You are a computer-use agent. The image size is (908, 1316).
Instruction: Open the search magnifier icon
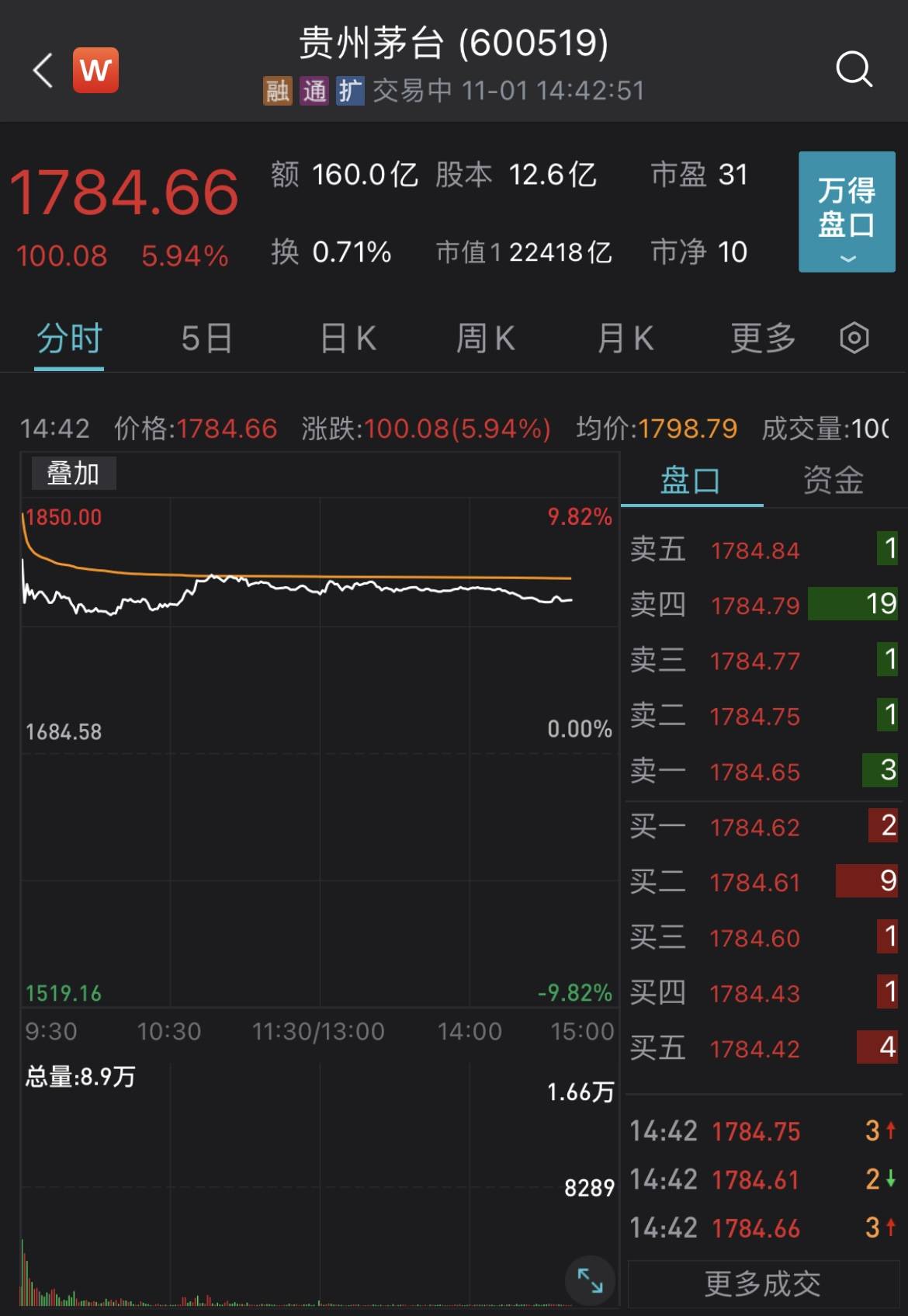tap(854, 69)
